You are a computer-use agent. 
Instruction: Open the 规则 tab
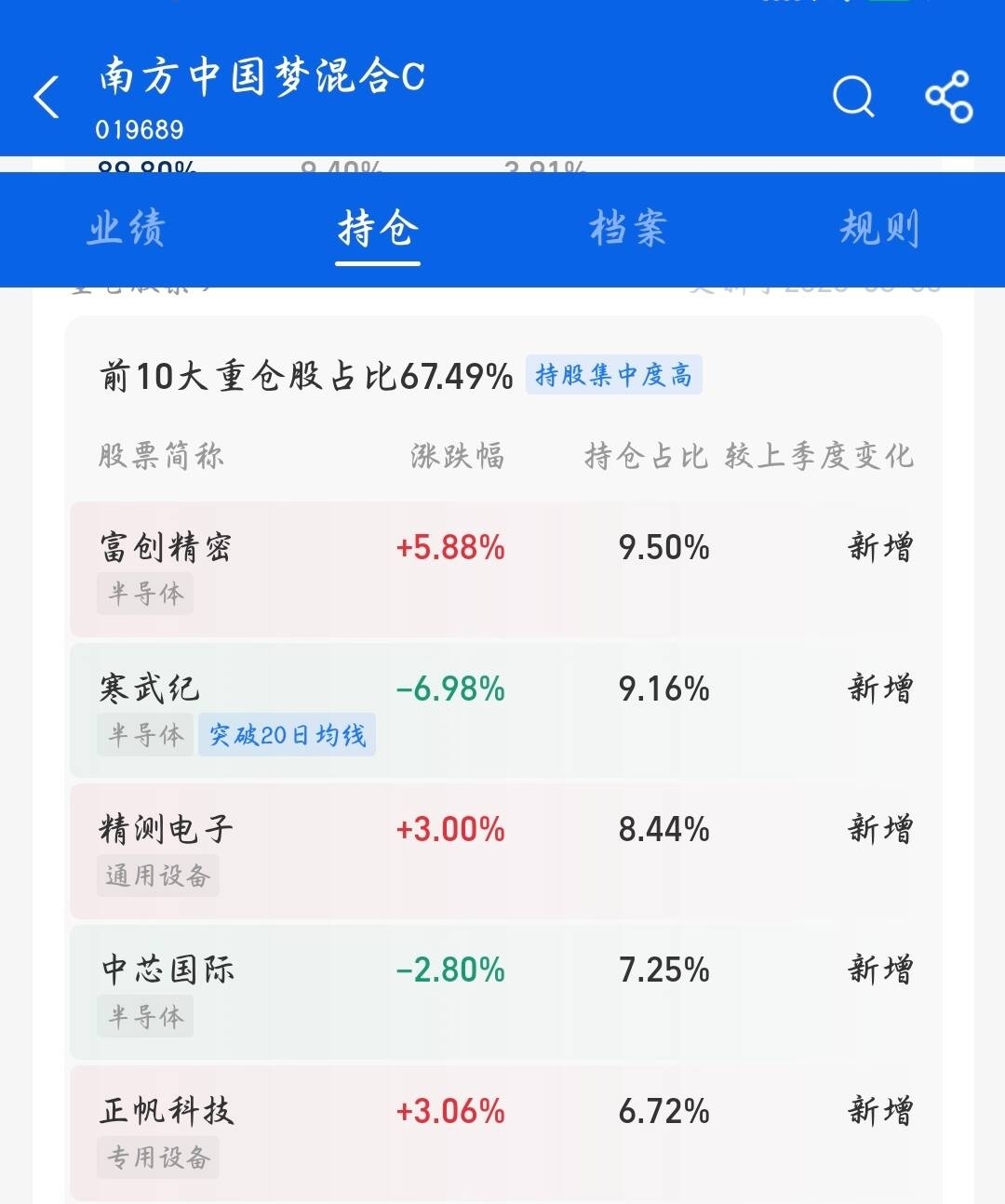879,229
